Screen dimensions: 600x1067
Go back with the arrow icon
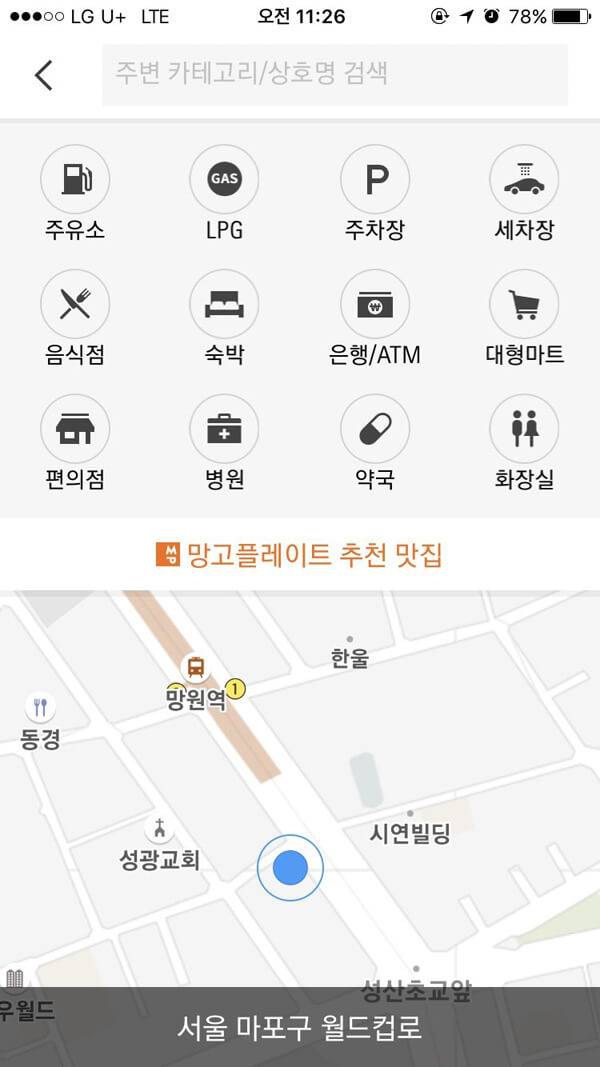coord(43,75)
